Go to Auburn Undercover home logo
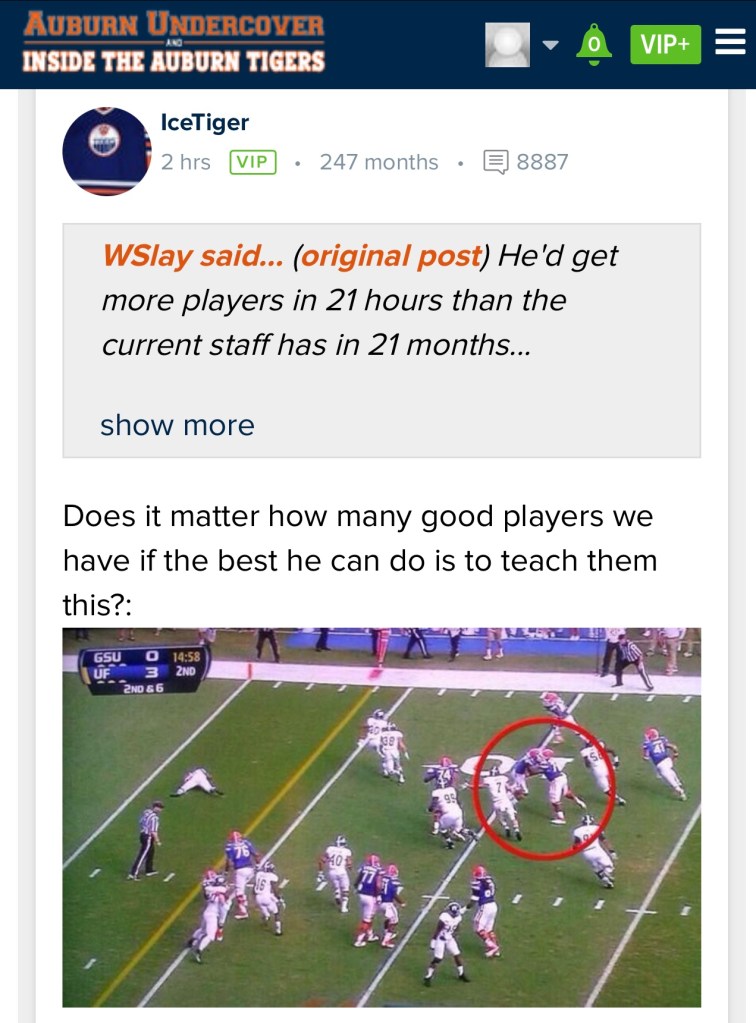This screenshot has height=1023, width=756. click(x=174, y=42)
